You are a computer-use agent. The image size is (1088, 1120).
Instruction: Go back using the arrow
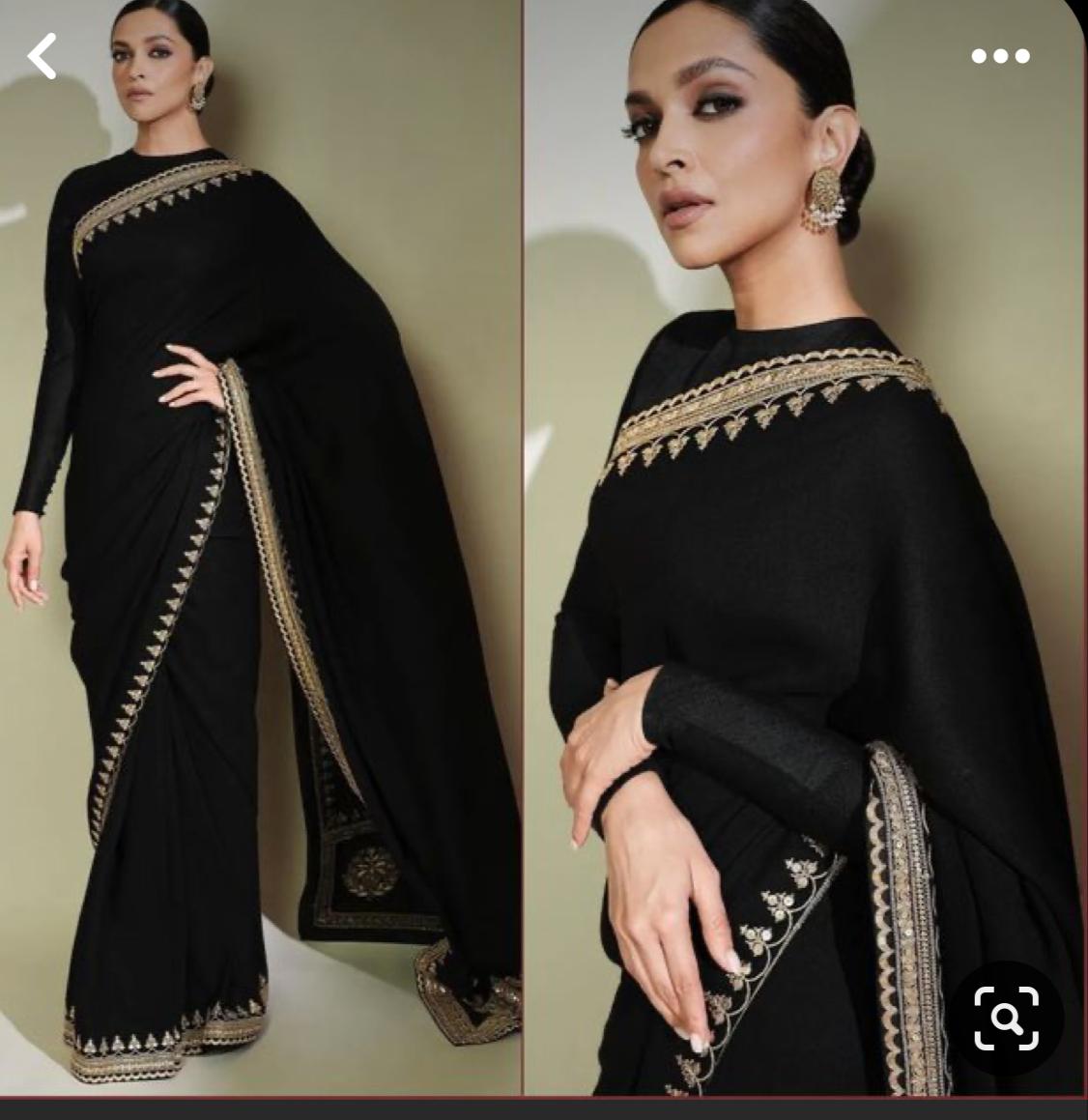[x=42, y=56]
